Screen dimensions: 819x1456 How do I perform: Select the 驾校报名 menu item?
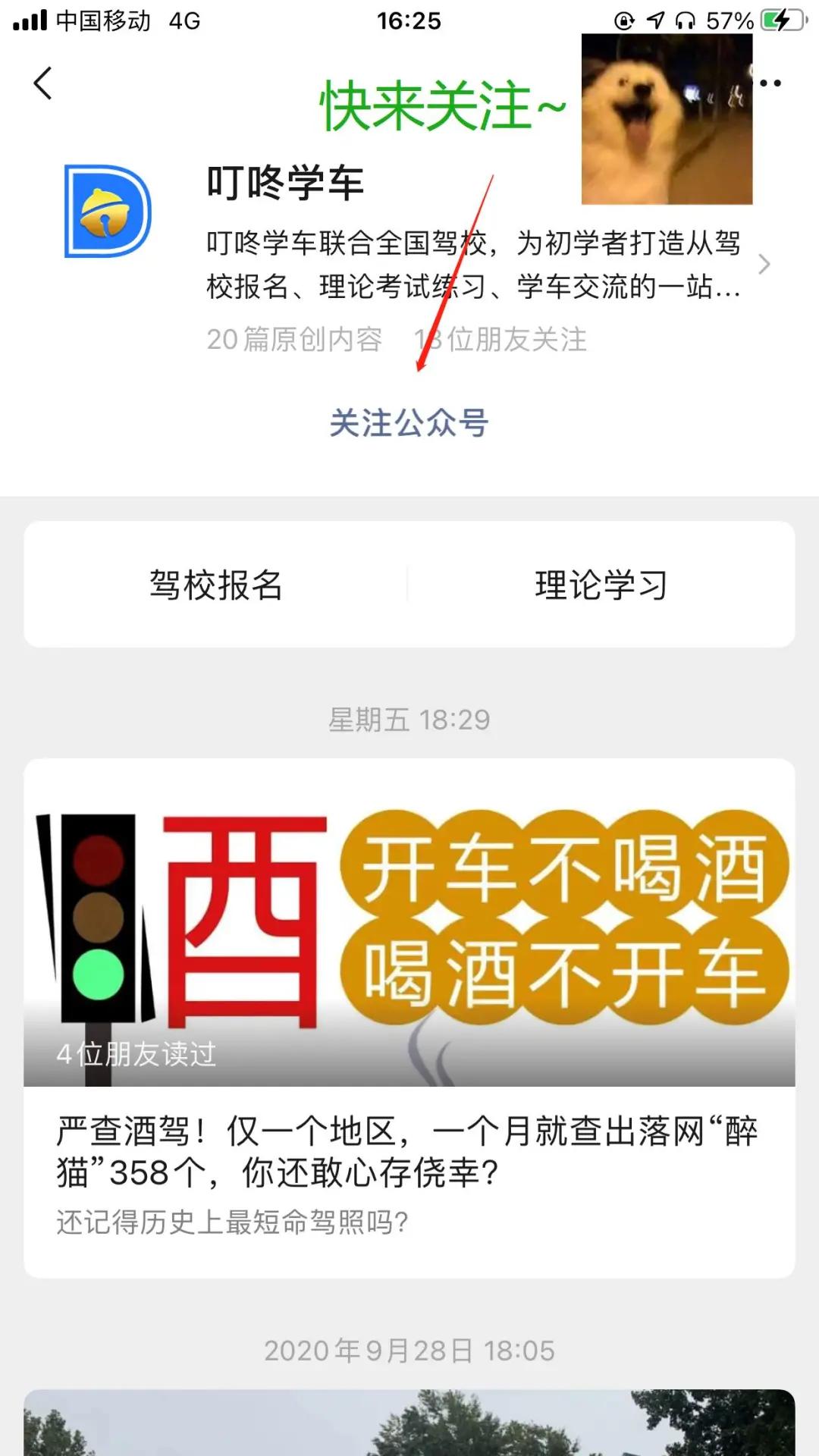[x=218, y=584]
